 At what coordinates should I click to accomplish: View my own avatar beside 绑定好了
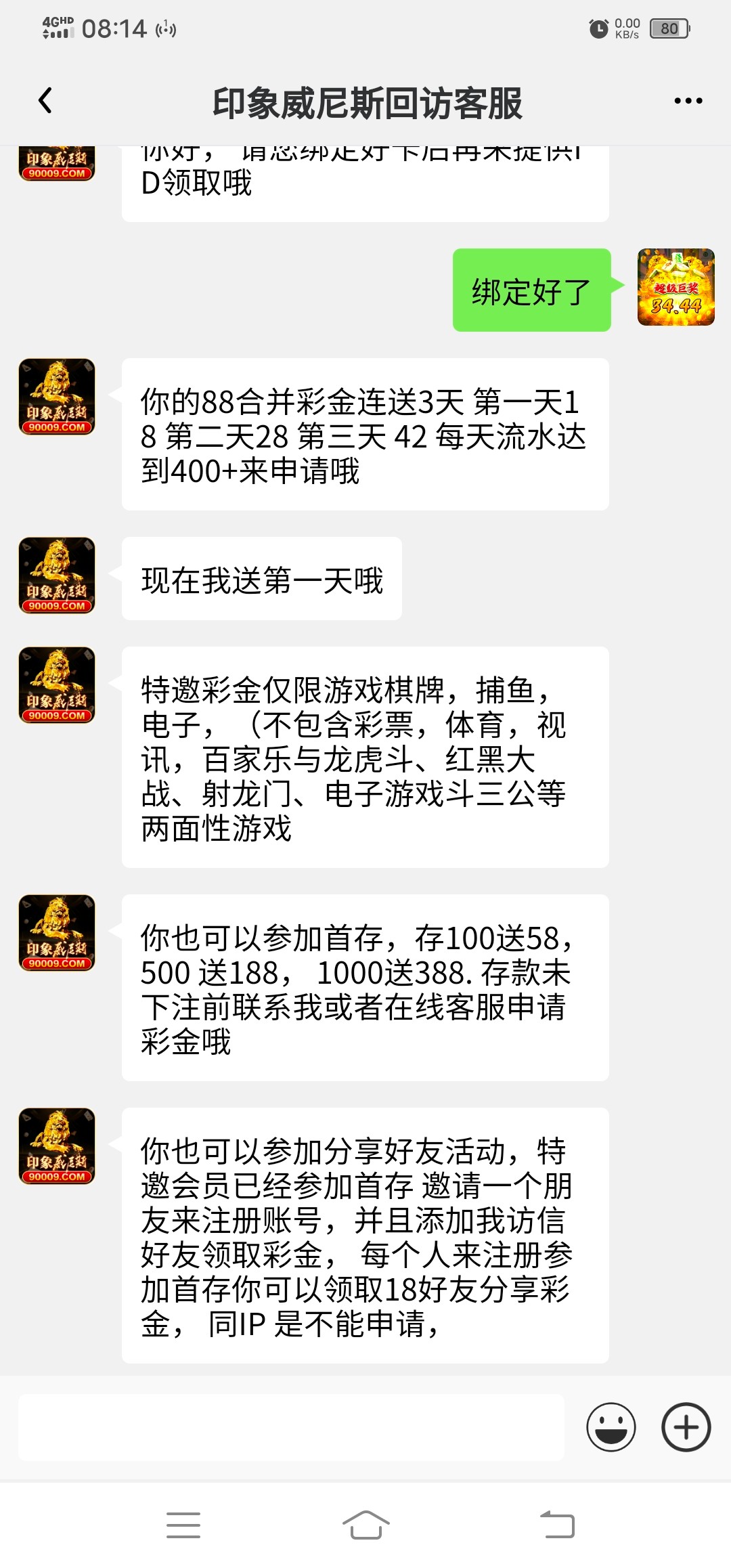coord(676,287)
